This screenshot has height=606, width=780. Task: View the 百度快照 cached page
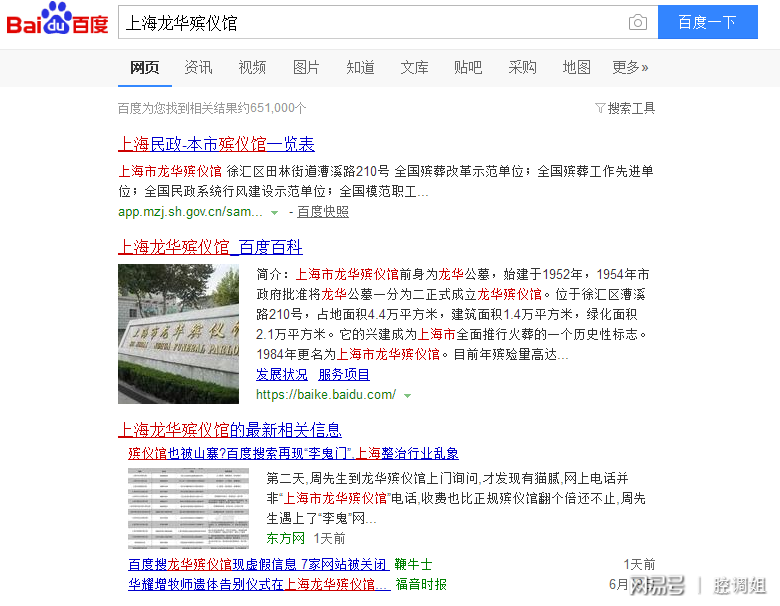(x=323, y=212)
